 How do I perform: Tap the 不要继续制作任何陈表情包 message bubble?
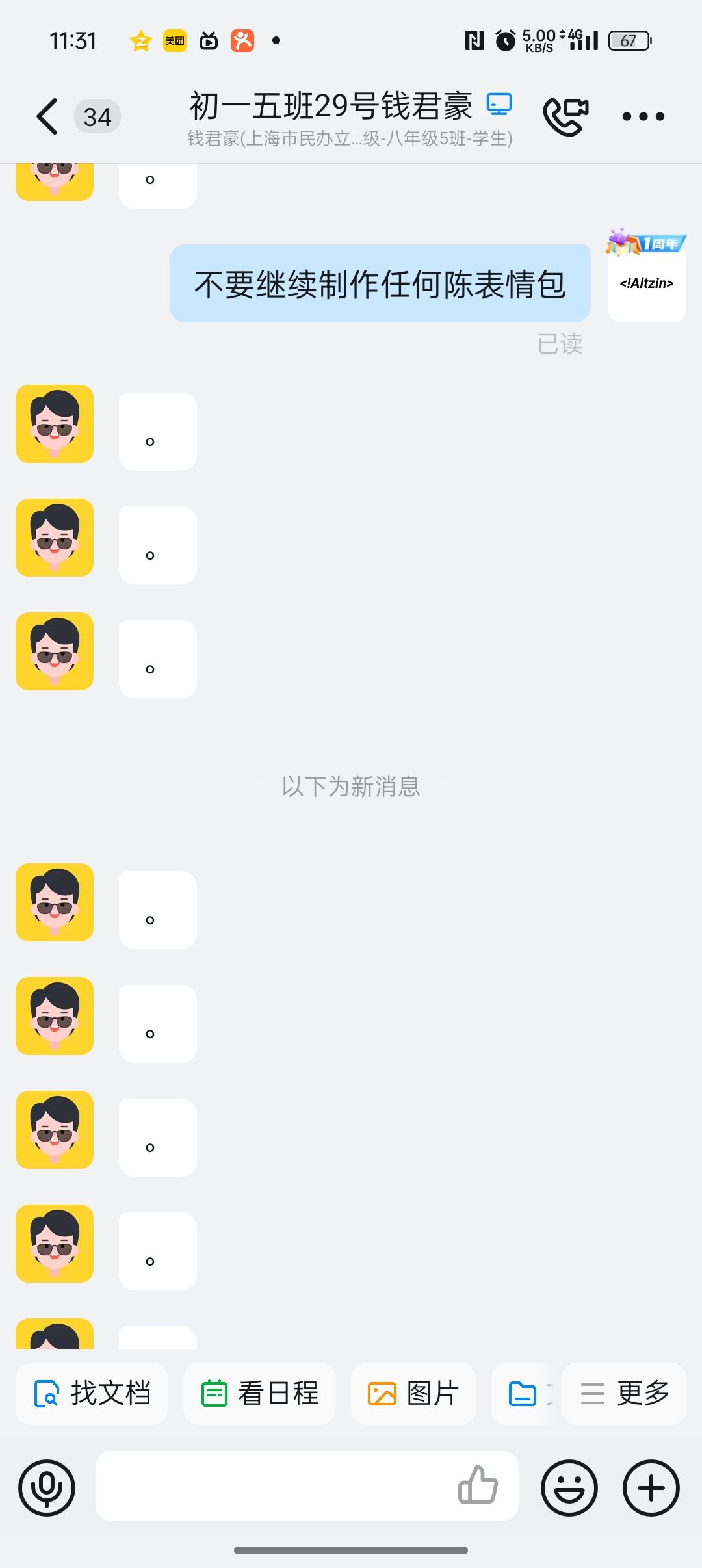[380, 284]
